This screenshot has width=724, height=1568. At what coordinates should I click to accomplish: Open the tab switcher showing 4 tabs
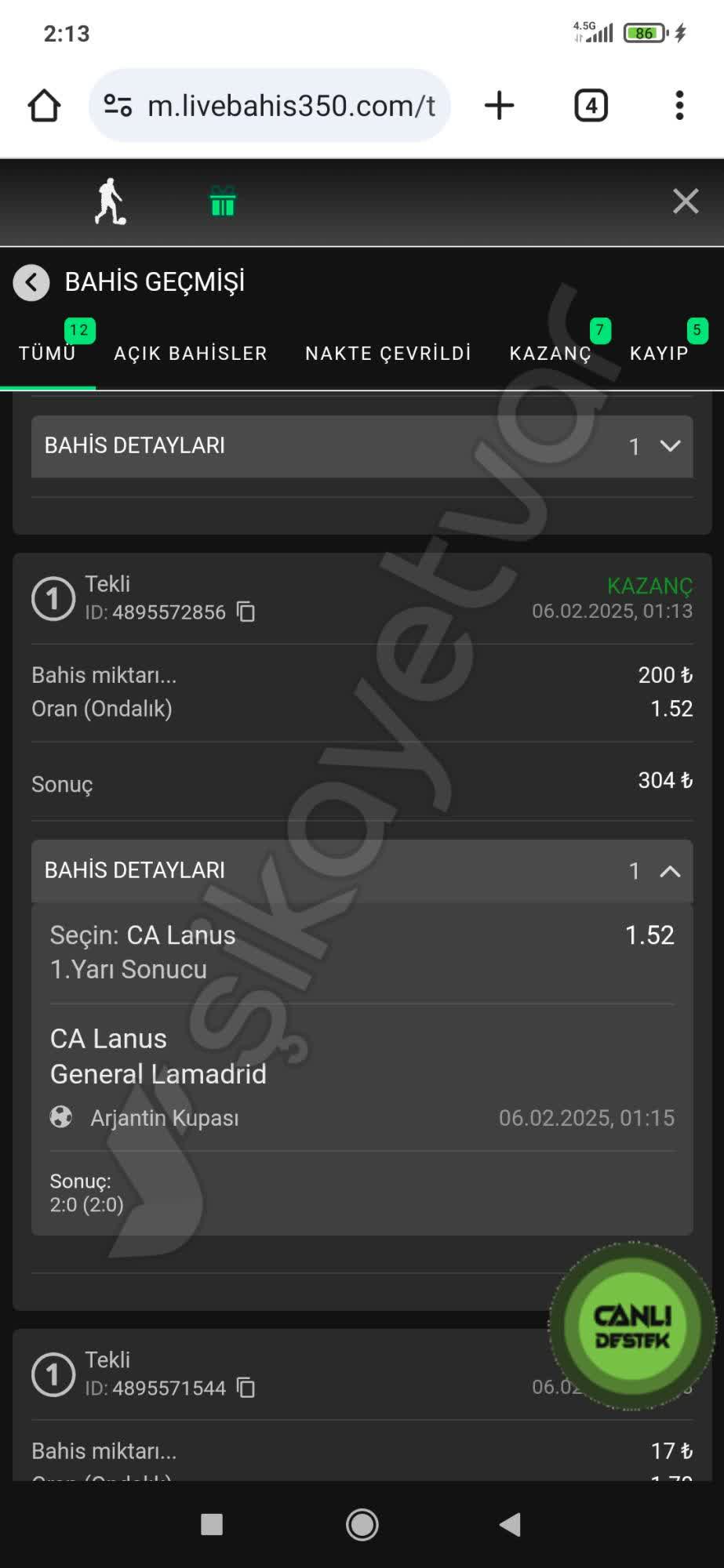pyautogui.click(x=590, y=106)
